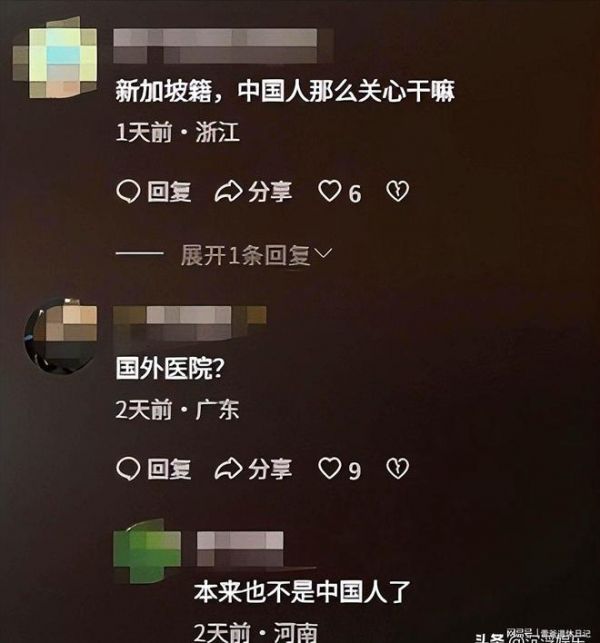
Task: Share the 国外医院? comment
Action: point(254,468)
